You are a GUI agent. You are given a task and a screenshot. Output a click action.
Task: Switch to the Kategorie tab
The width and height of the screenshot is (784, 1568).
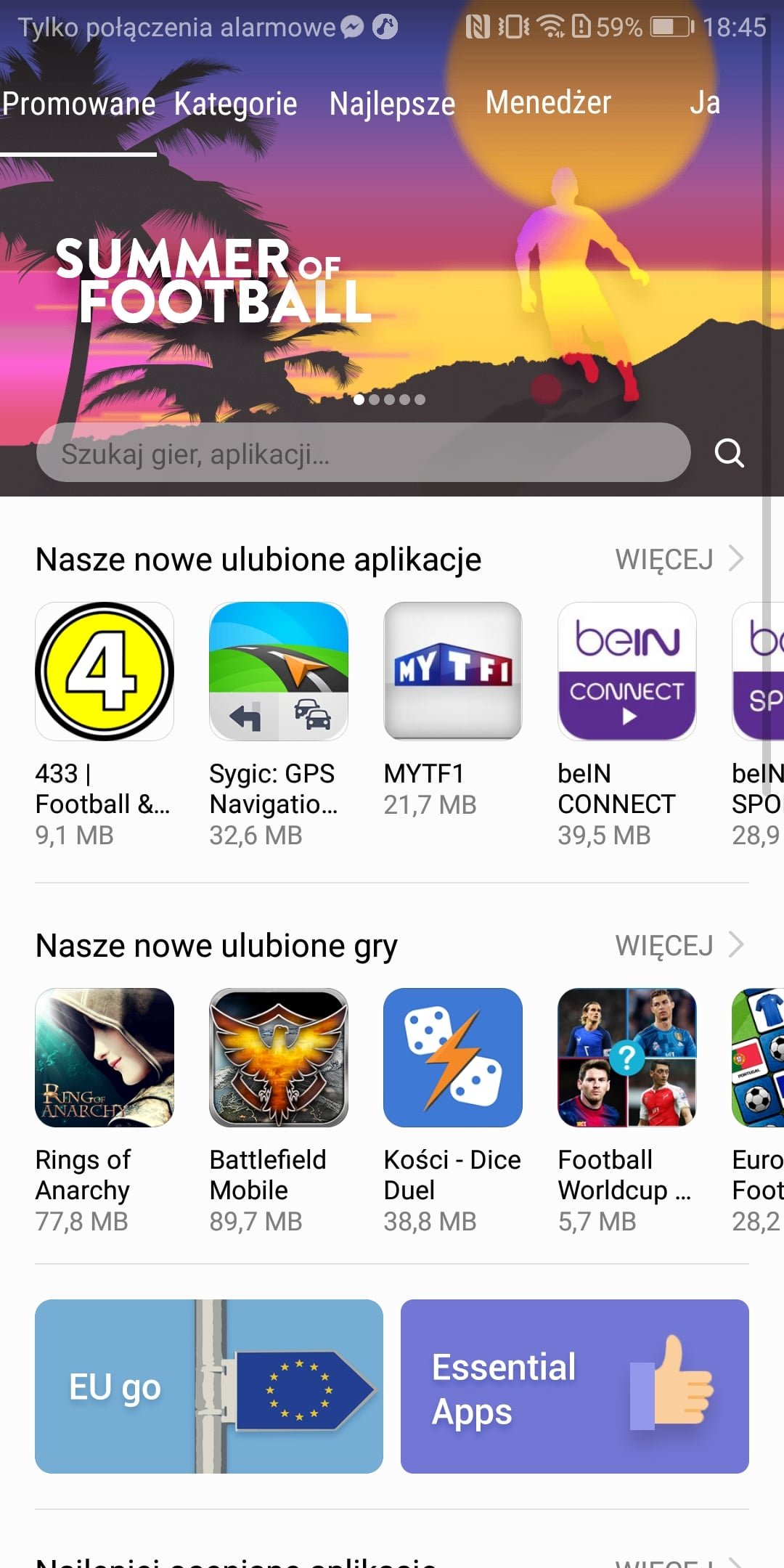tap(235, 104)
